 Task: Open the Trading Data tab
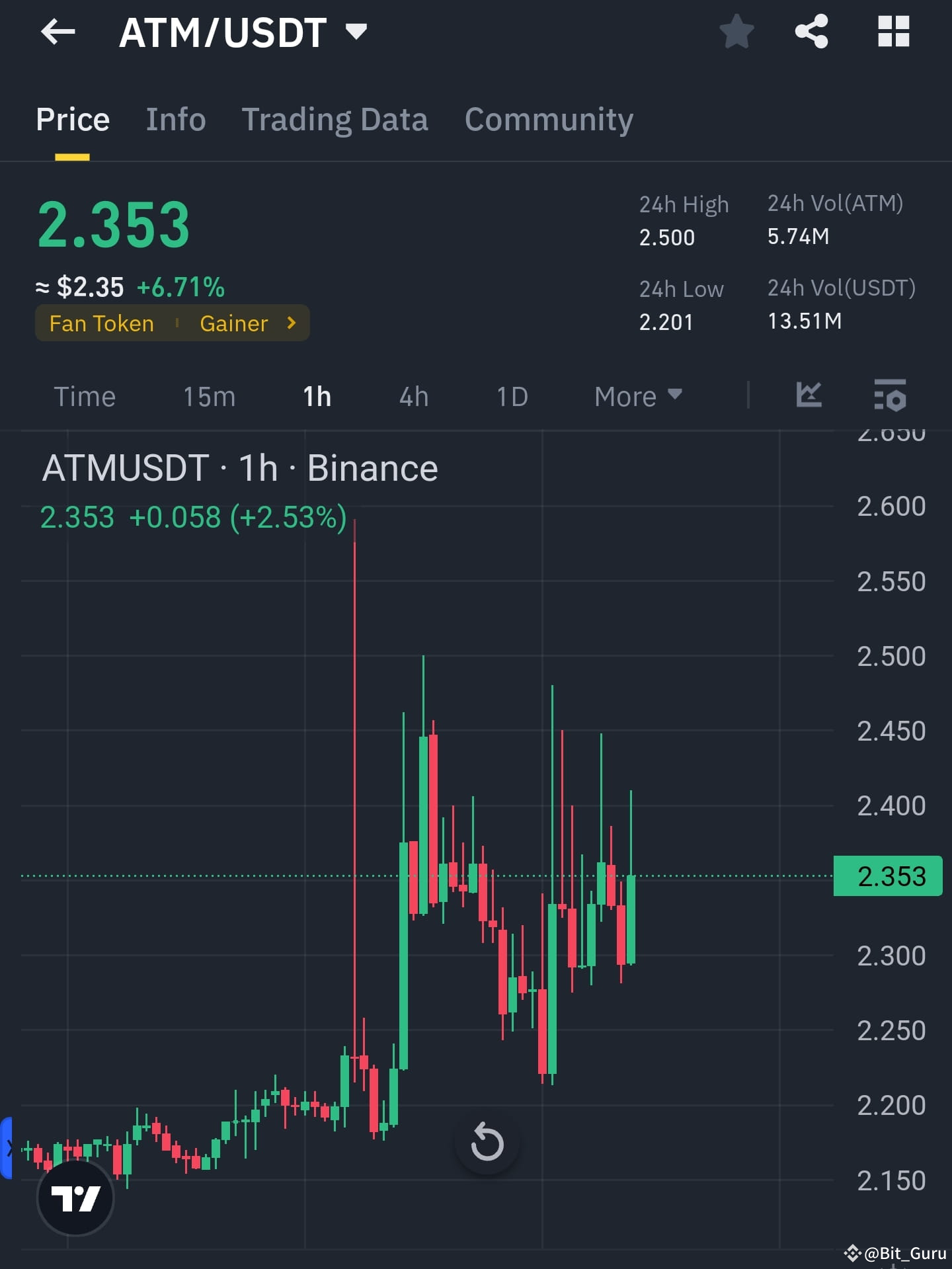pyautogui.click(x=335, y=119)
